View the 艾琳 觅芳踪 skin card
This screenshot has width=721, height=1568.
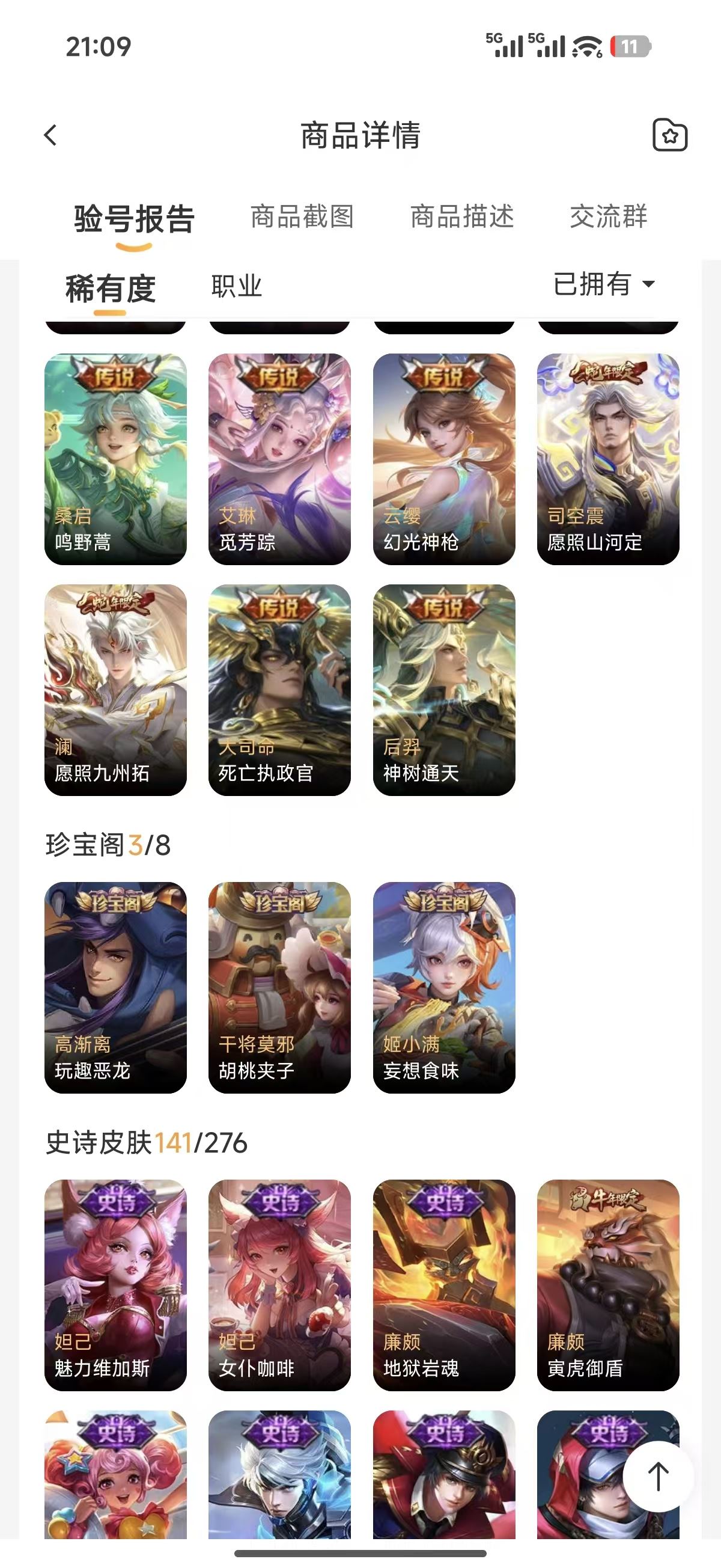pos(279,459)
